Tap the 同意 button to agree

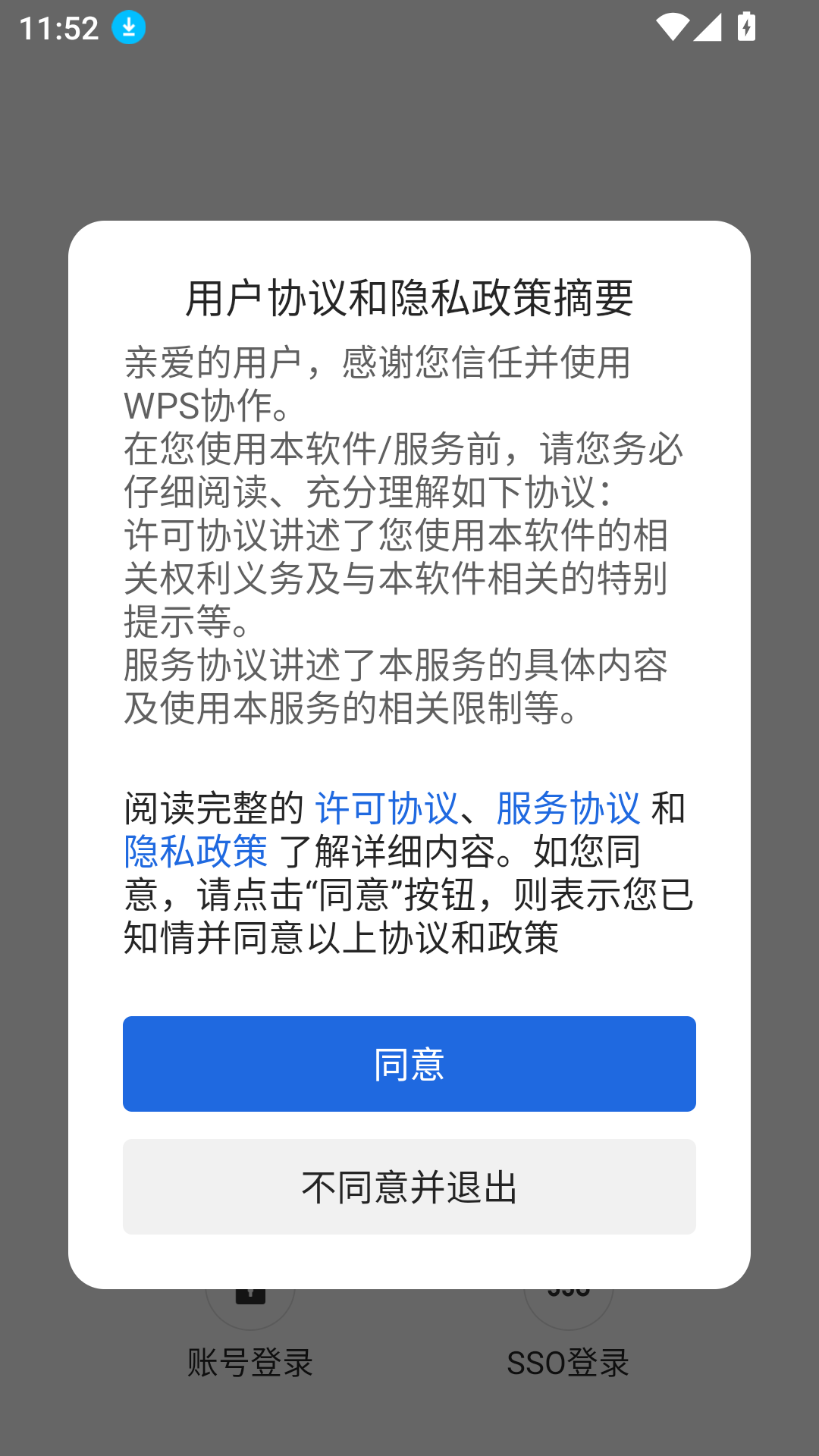pyautogui.click(x=409, y=1063)
